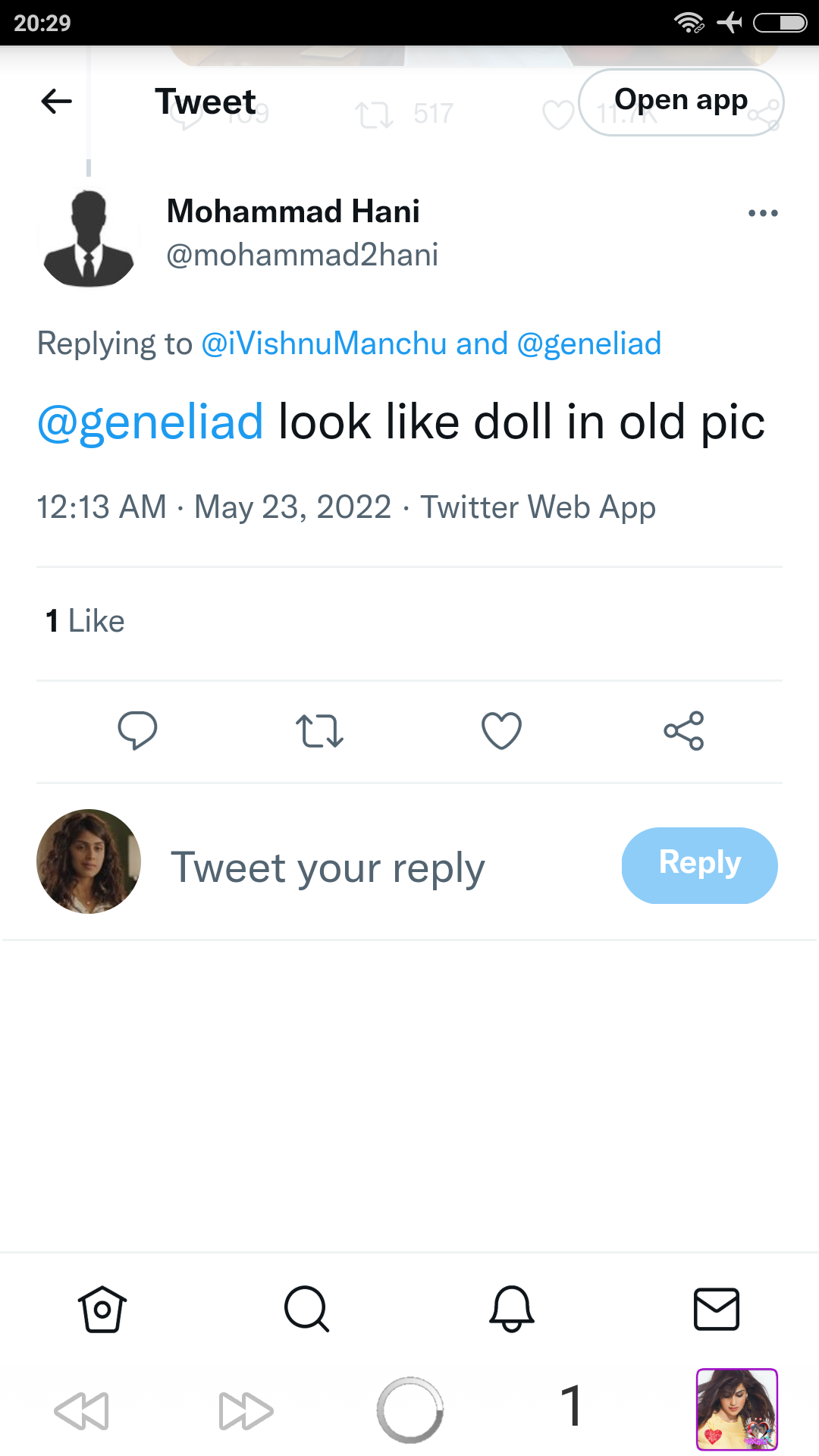This screenshot has height=1456, width=819.
Task: Open the @iVishnuManchu profile link
Action: tap(324, 344)
